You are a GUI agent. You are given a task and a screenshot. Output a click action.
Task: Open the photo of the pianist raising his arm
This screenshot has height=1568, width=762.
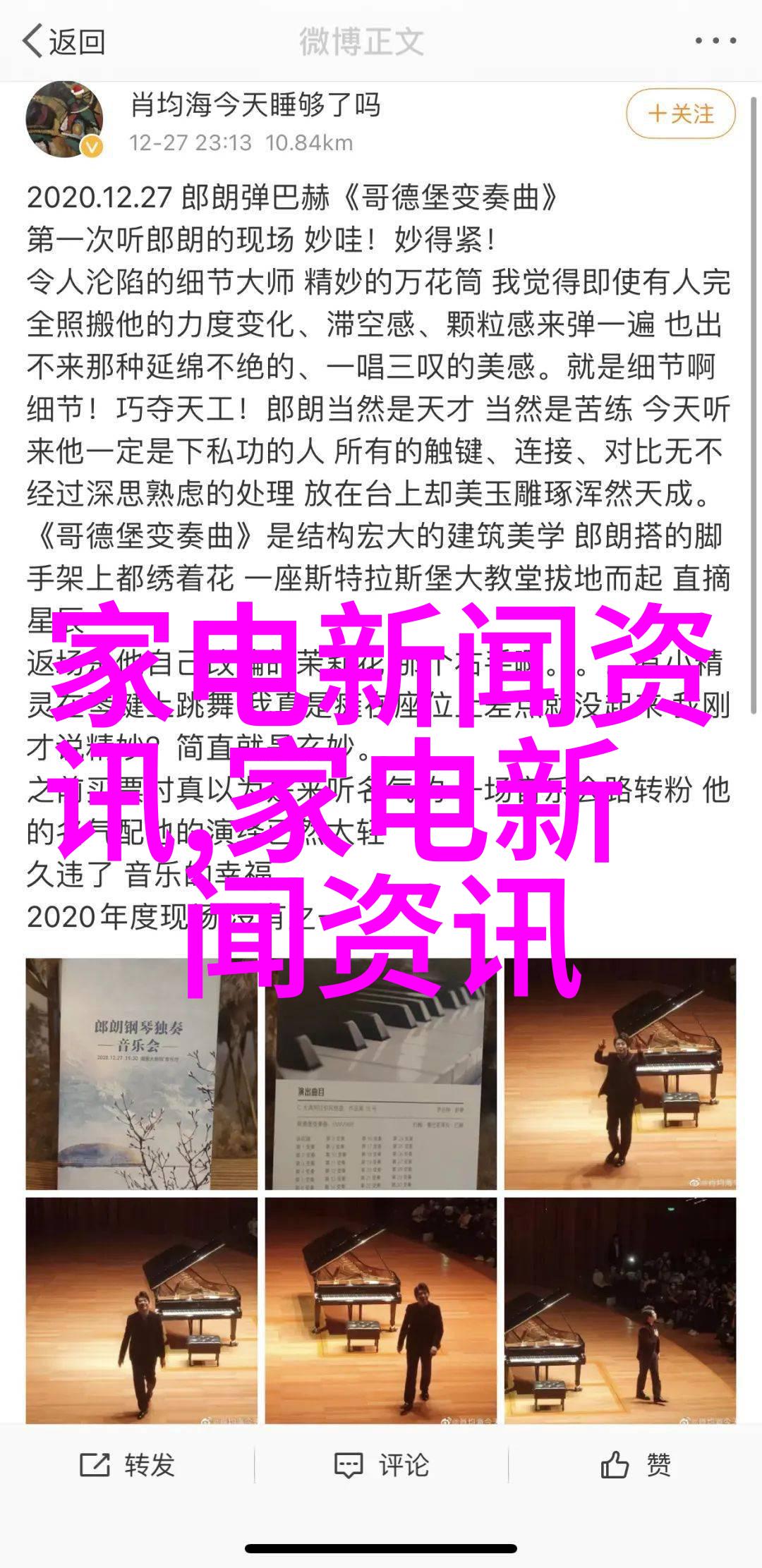point(619,1074)
